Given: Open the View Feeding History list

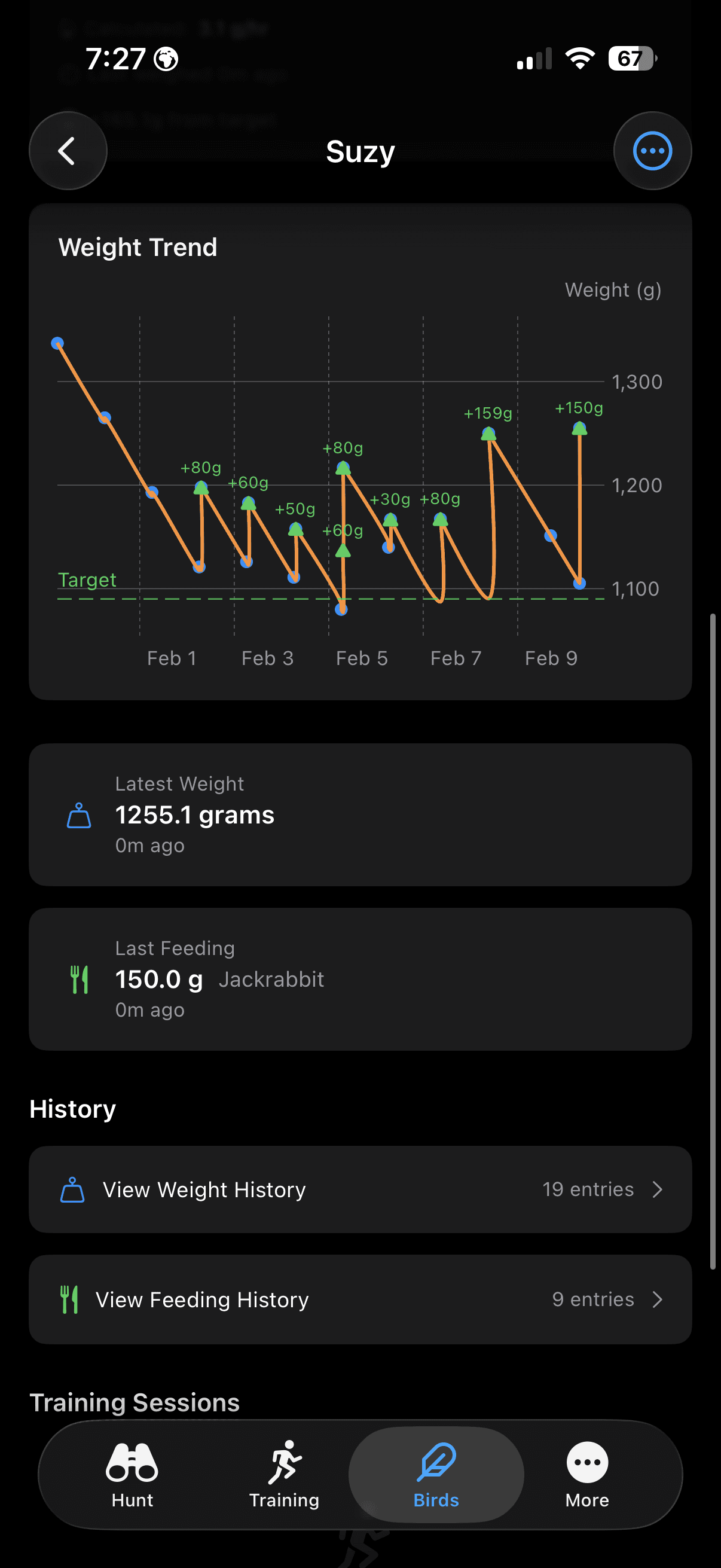Looking at the screenshot, I should tap(360, 1299).
